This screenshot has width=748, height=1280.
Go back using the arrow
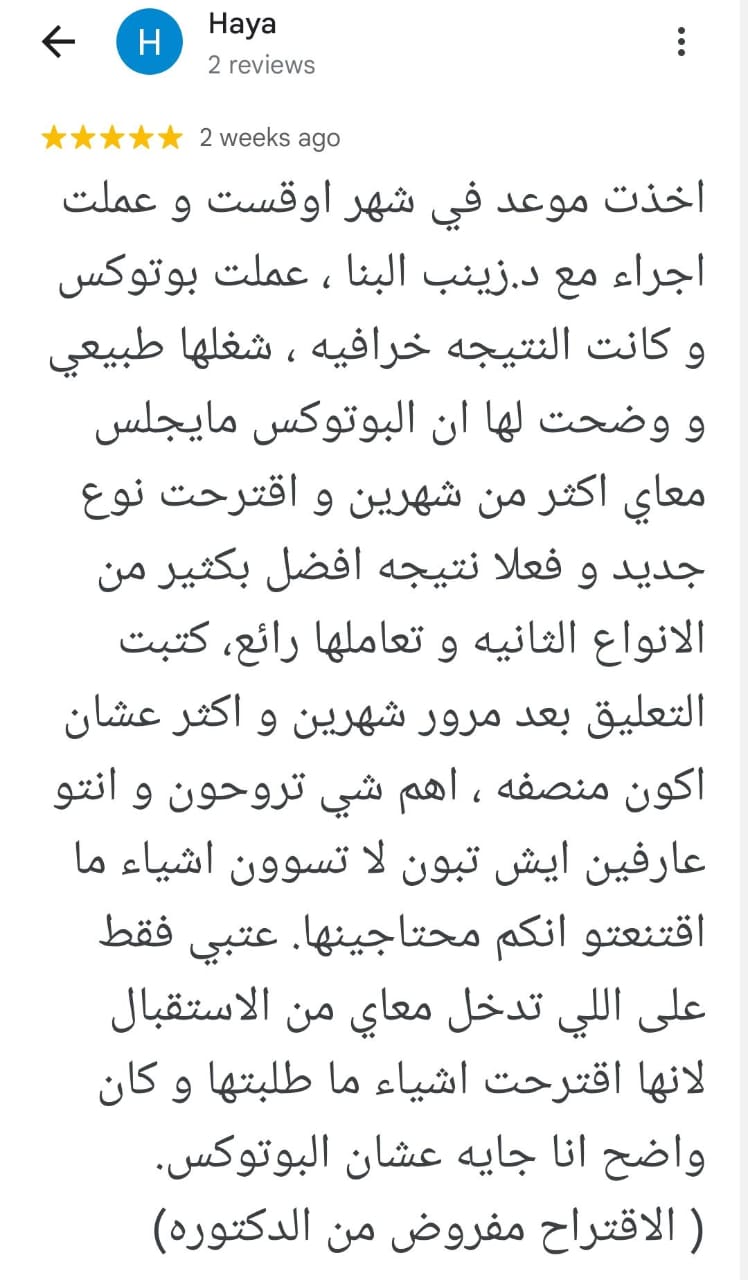click(x=59, y=42)
